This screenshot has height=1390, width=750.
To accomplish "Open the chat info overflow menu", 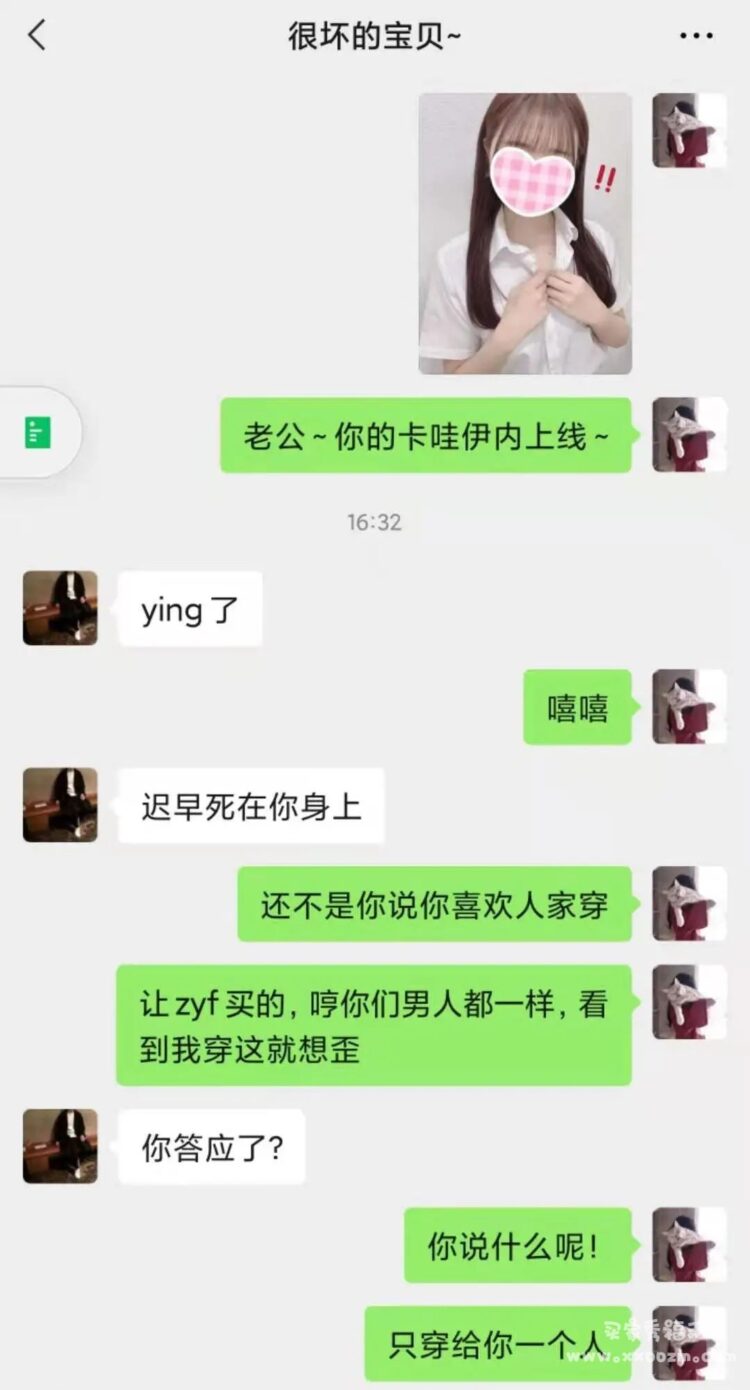I will (696, 37).
